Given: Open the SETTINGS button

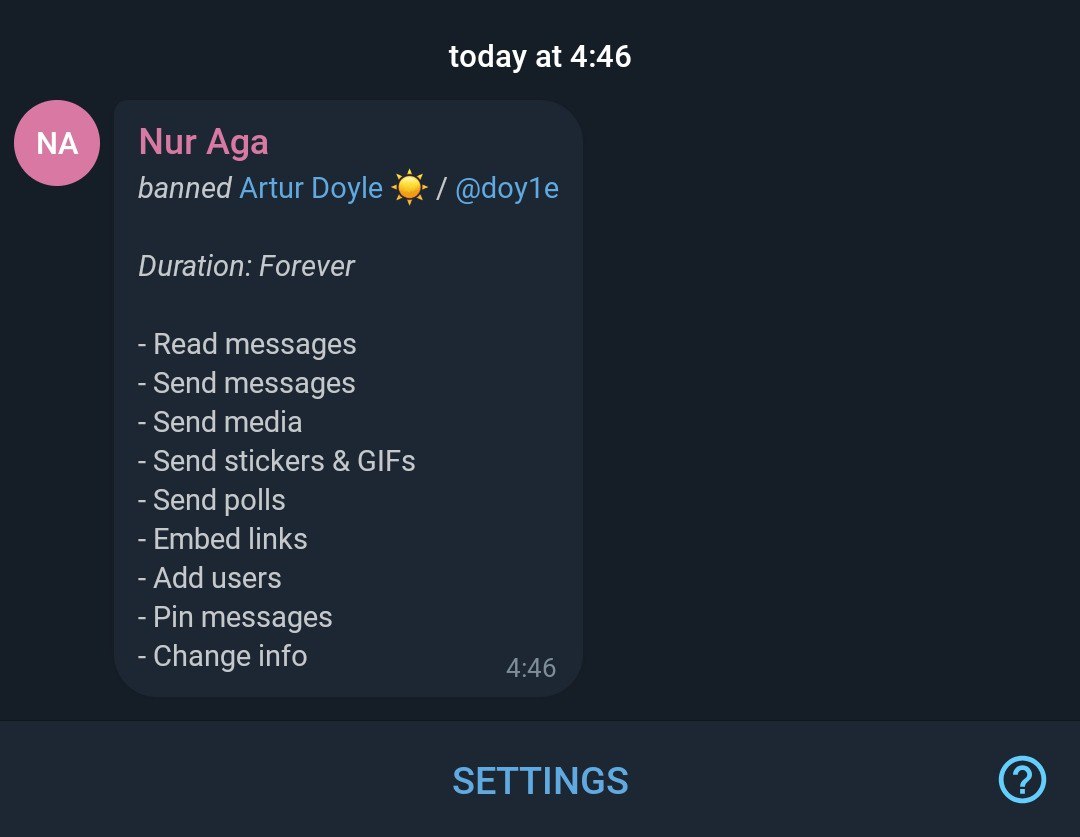Looking at the screenshot, I should (540, 781).
